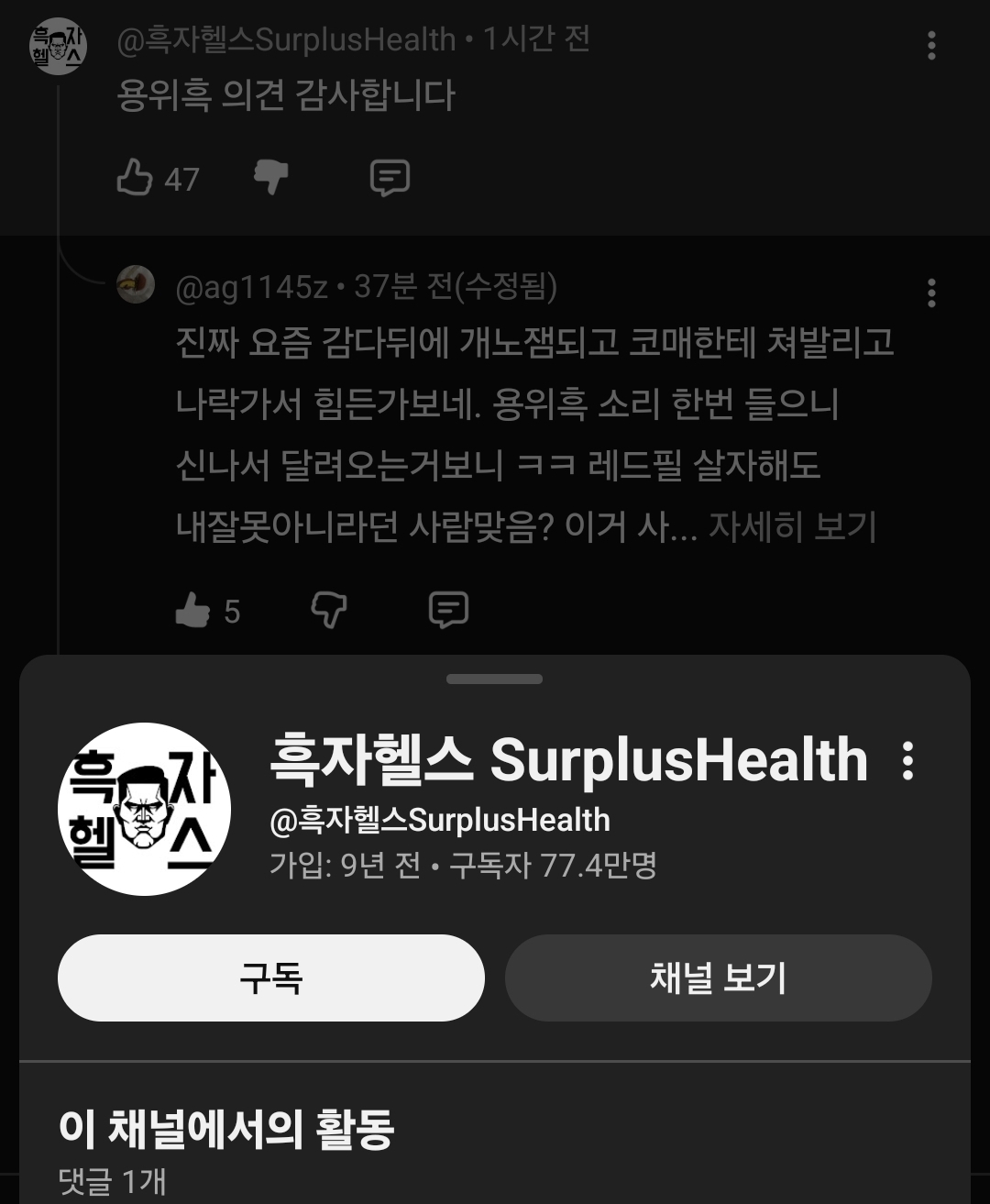The width and height of the screenshot is (990, 1204).
Task: Open overflow menu beside 흑자헬스 SurplusHealth title
Action: (907, 760)
